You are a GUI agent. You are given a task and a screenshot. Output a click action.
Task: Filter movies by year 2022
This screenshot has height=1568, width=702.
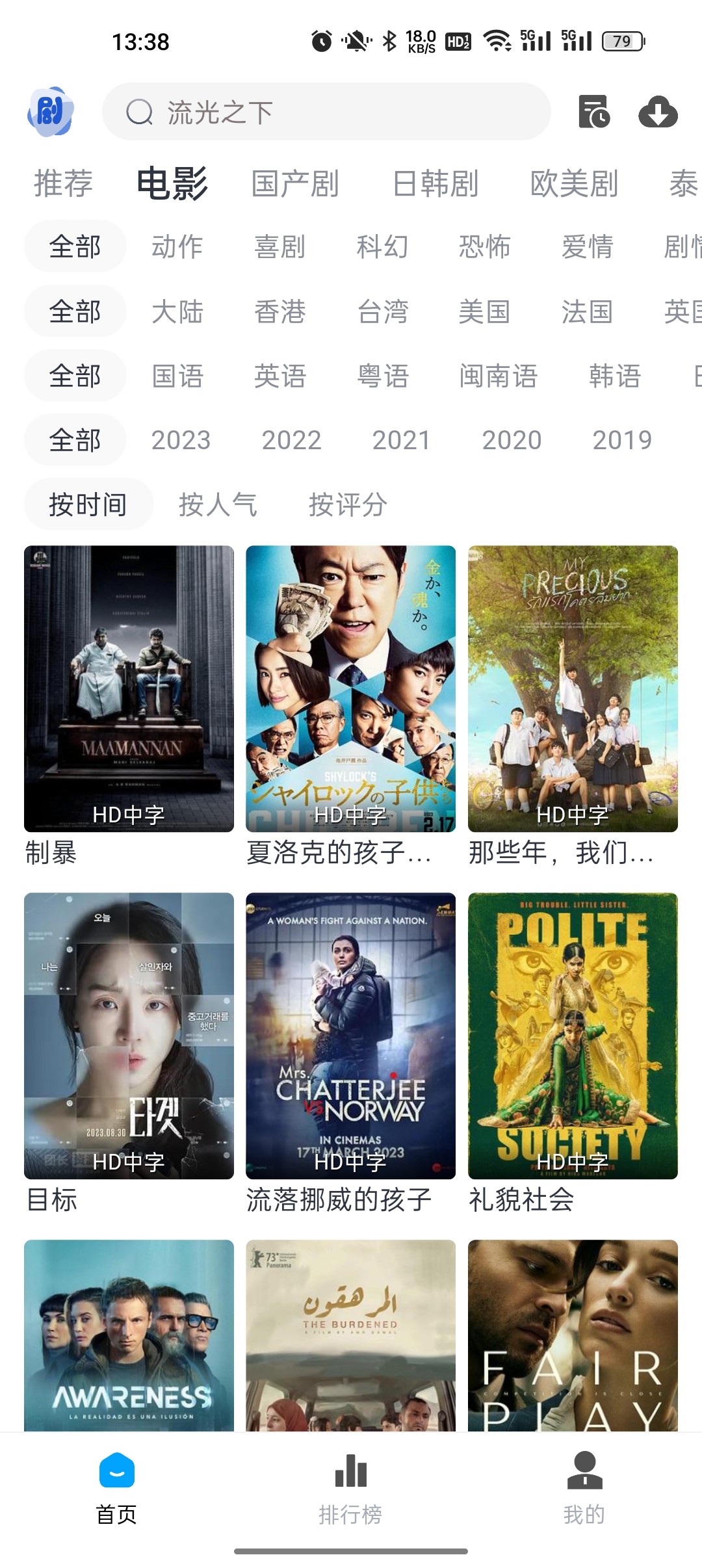point(291,440)
